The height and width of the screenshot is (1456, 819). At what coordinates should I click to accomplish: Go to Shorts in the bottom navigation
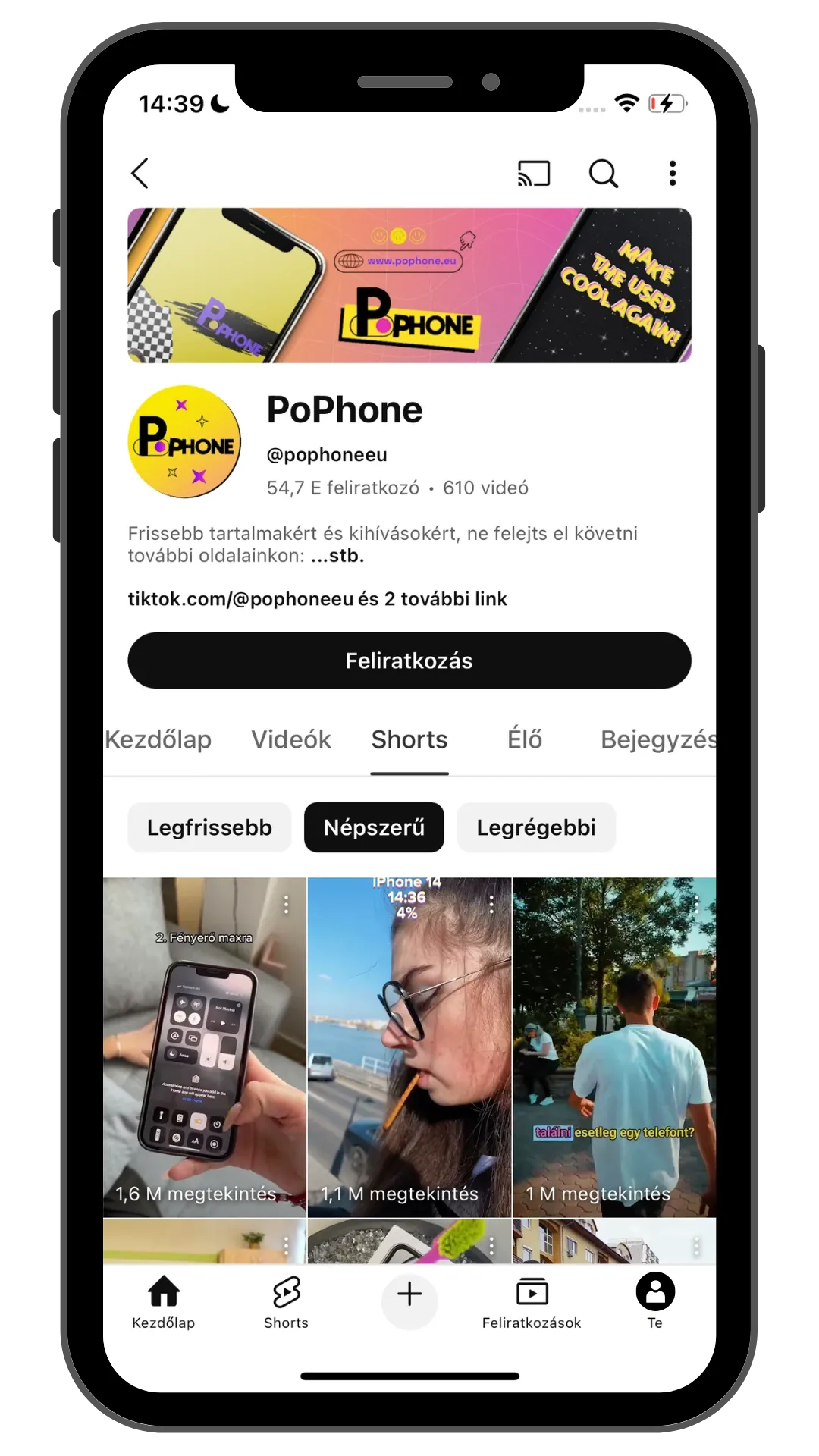[x=286, y=1303]
